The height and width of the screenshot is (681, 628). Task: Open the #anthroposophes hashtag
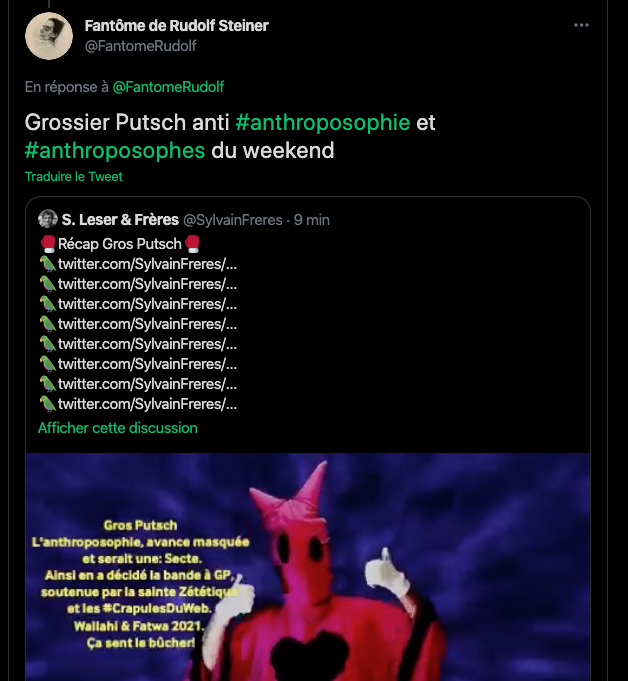point(115,151)
